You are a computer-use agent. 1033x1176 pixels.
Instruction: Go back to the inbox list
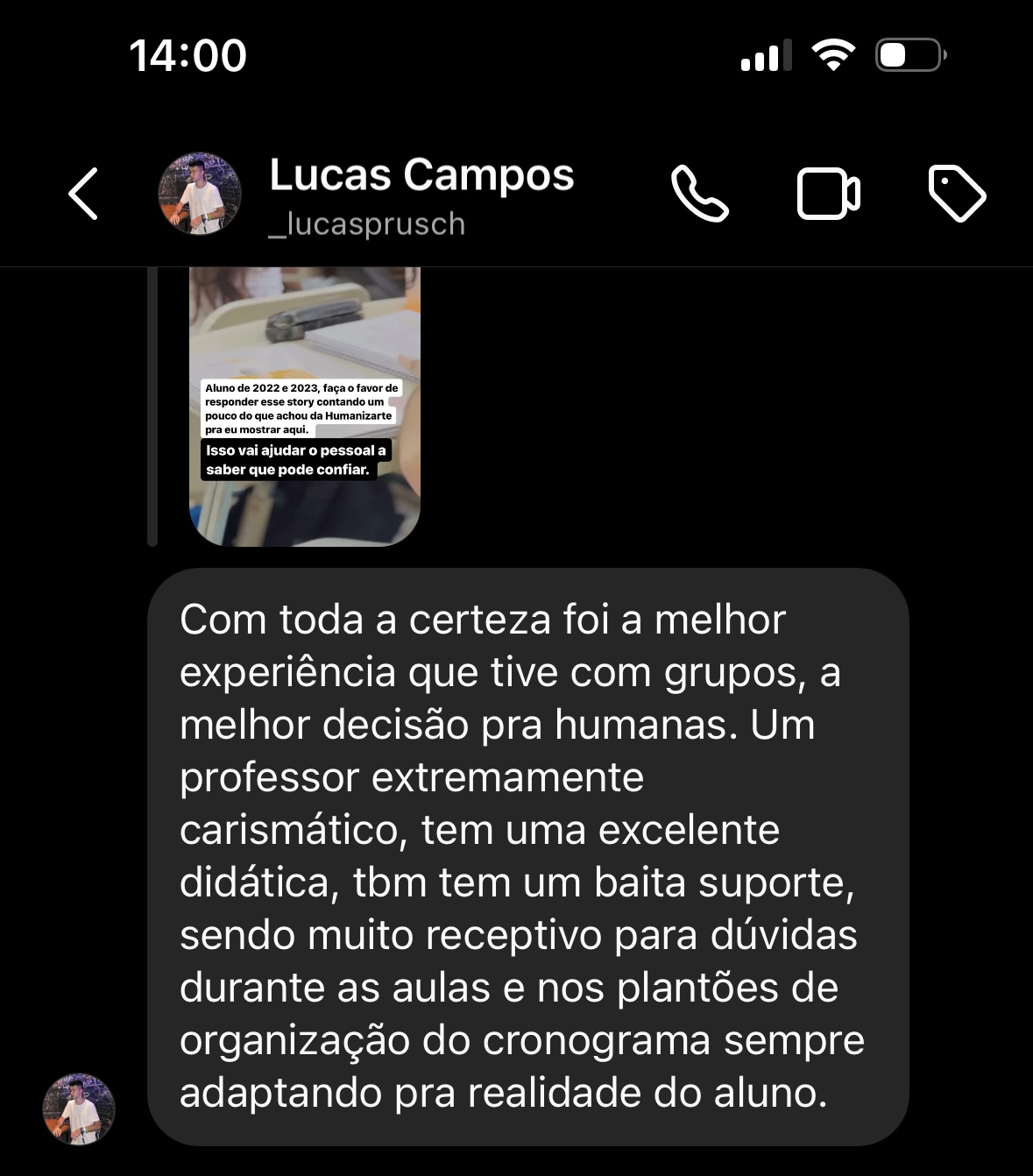coord(83,194)
